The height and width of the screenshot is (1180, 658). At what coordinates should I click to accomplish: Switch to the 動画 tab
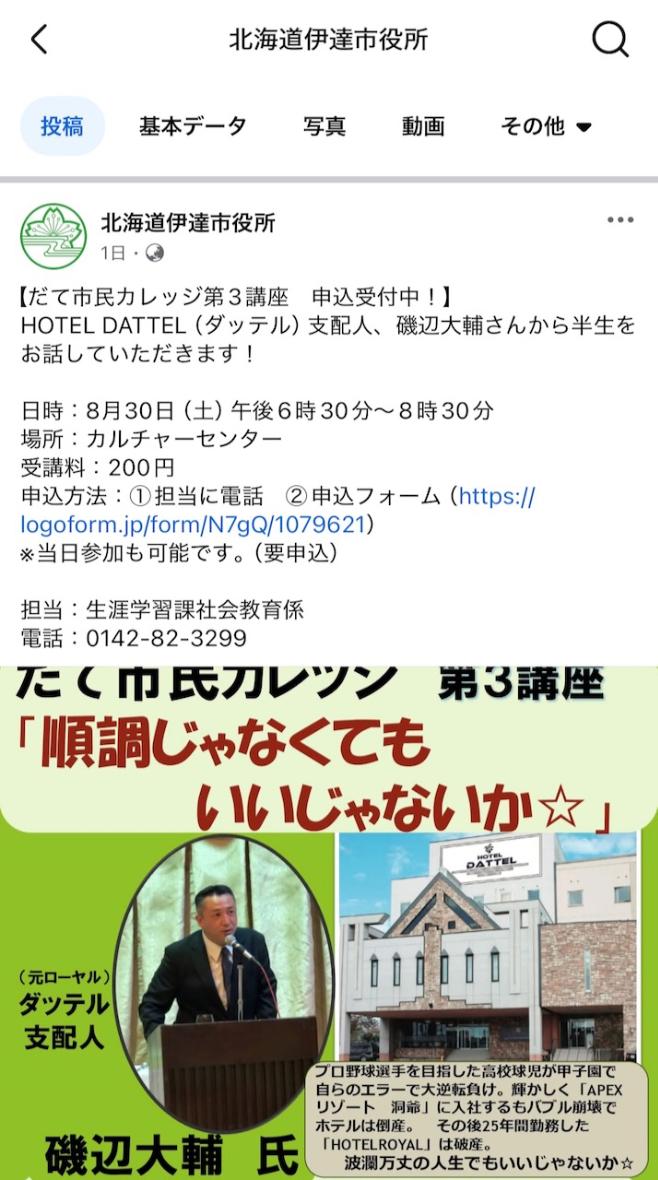[x=423, y=127]
